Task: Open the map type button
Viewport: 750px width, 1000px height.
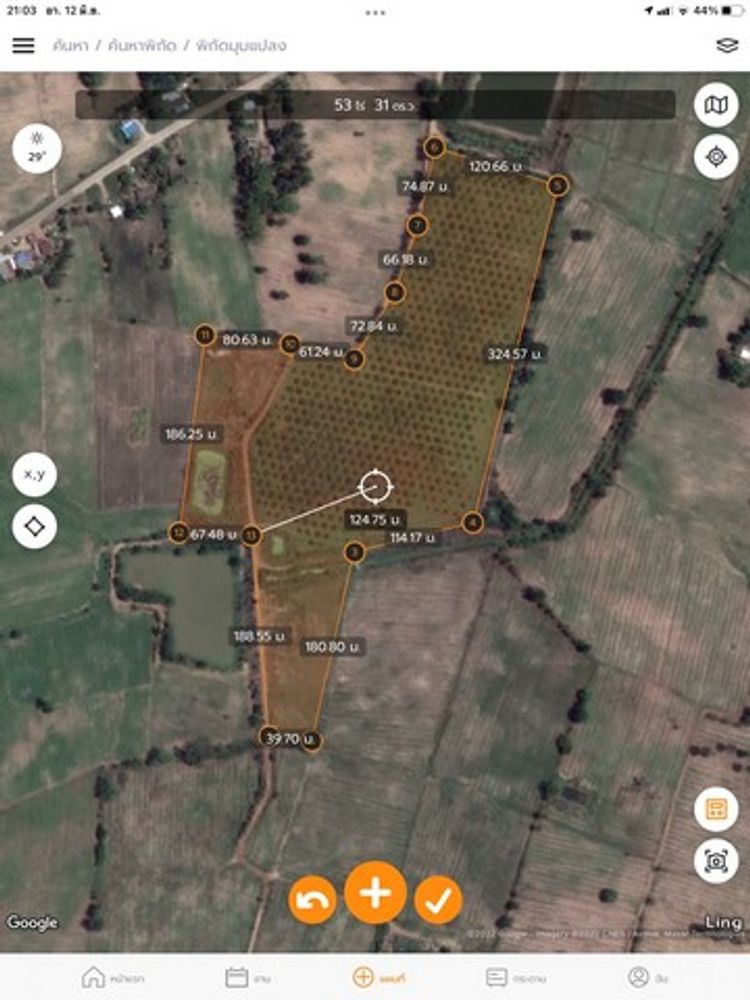Action: [716, 105]
